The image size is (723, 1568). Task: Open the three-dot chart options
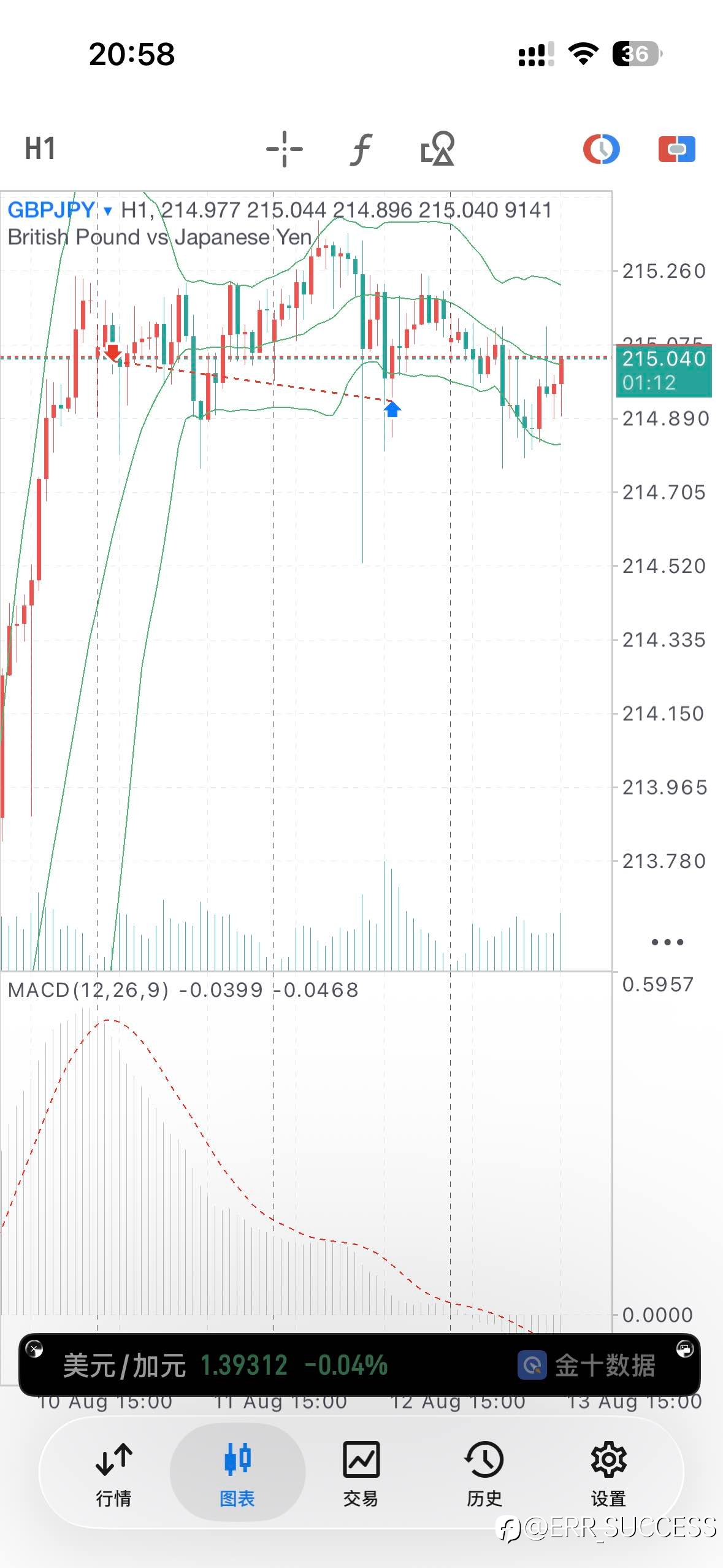click(667, 942)
